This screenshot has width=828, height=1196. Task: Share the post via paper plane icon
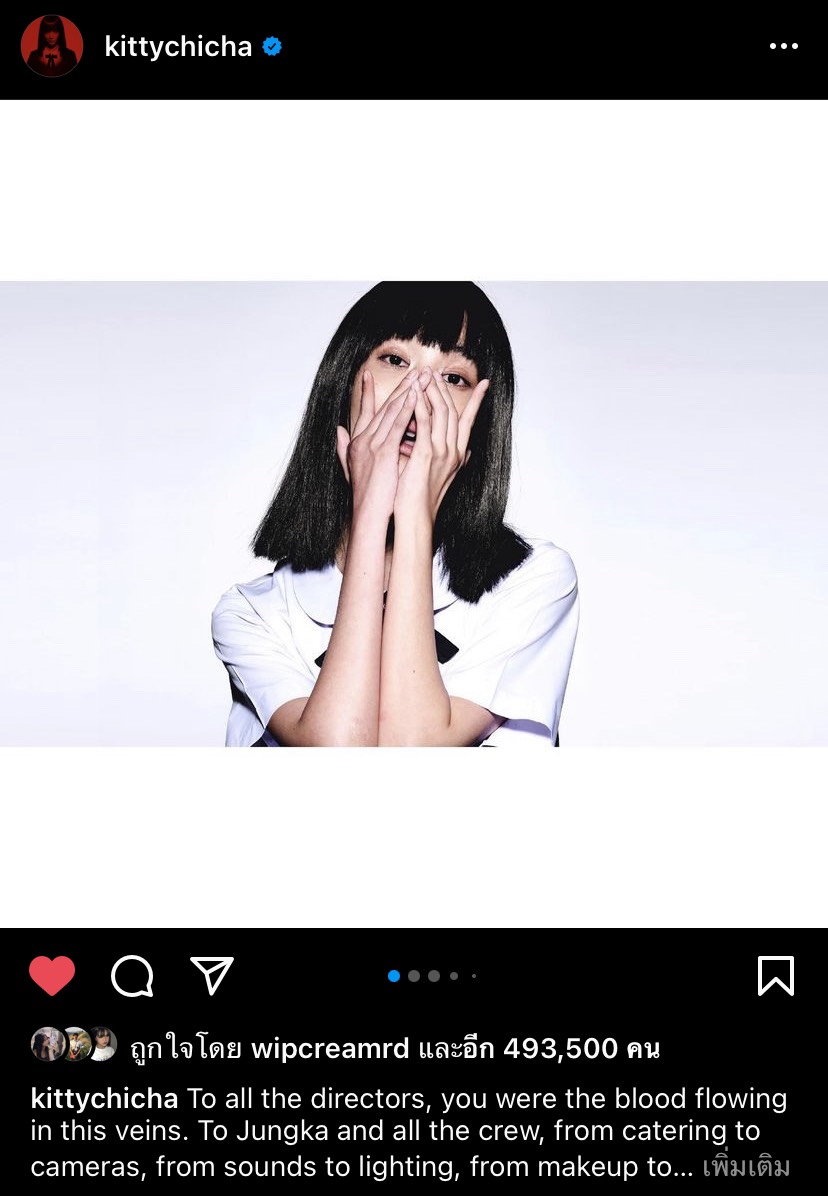click(x=212, y=976)
